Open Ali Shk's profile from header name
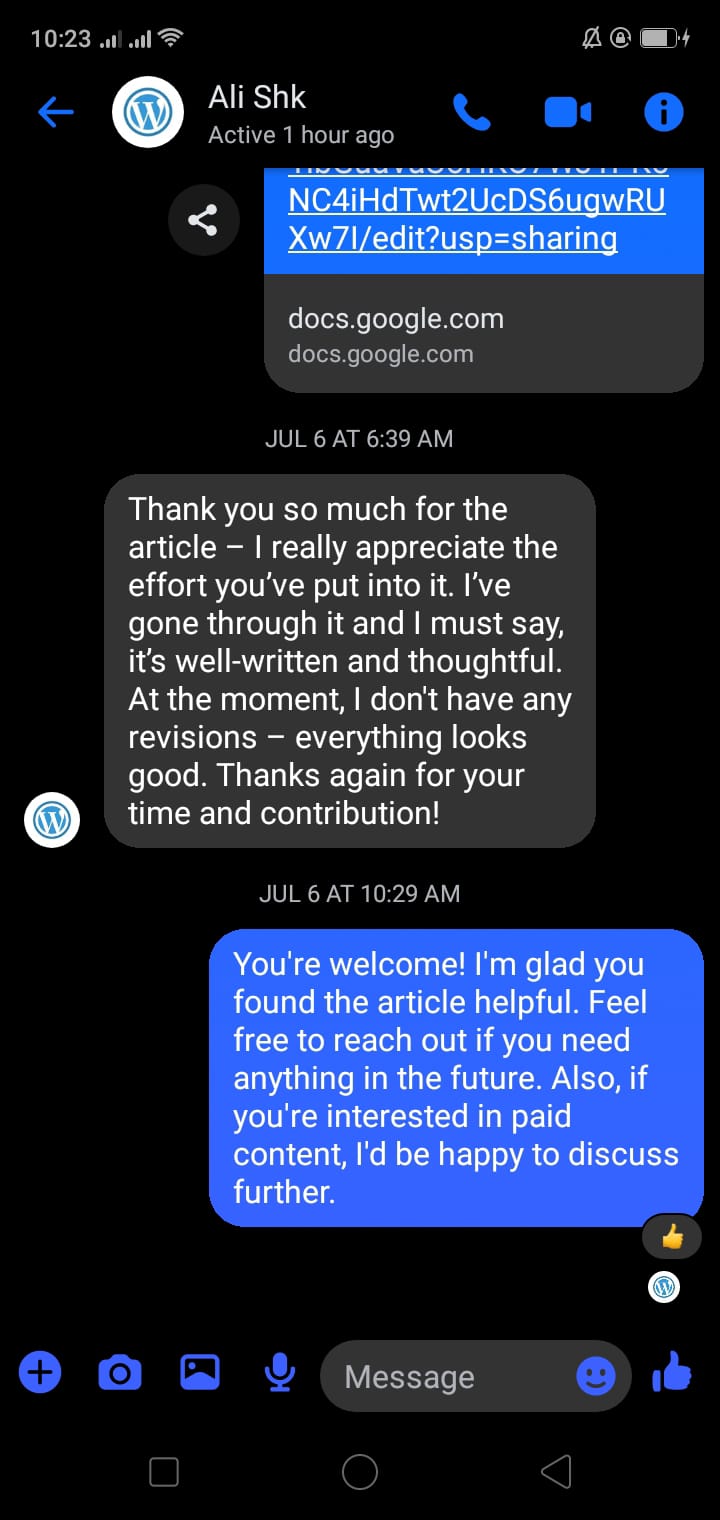The height and width of the screenshot is (1520, 720). 257,98
